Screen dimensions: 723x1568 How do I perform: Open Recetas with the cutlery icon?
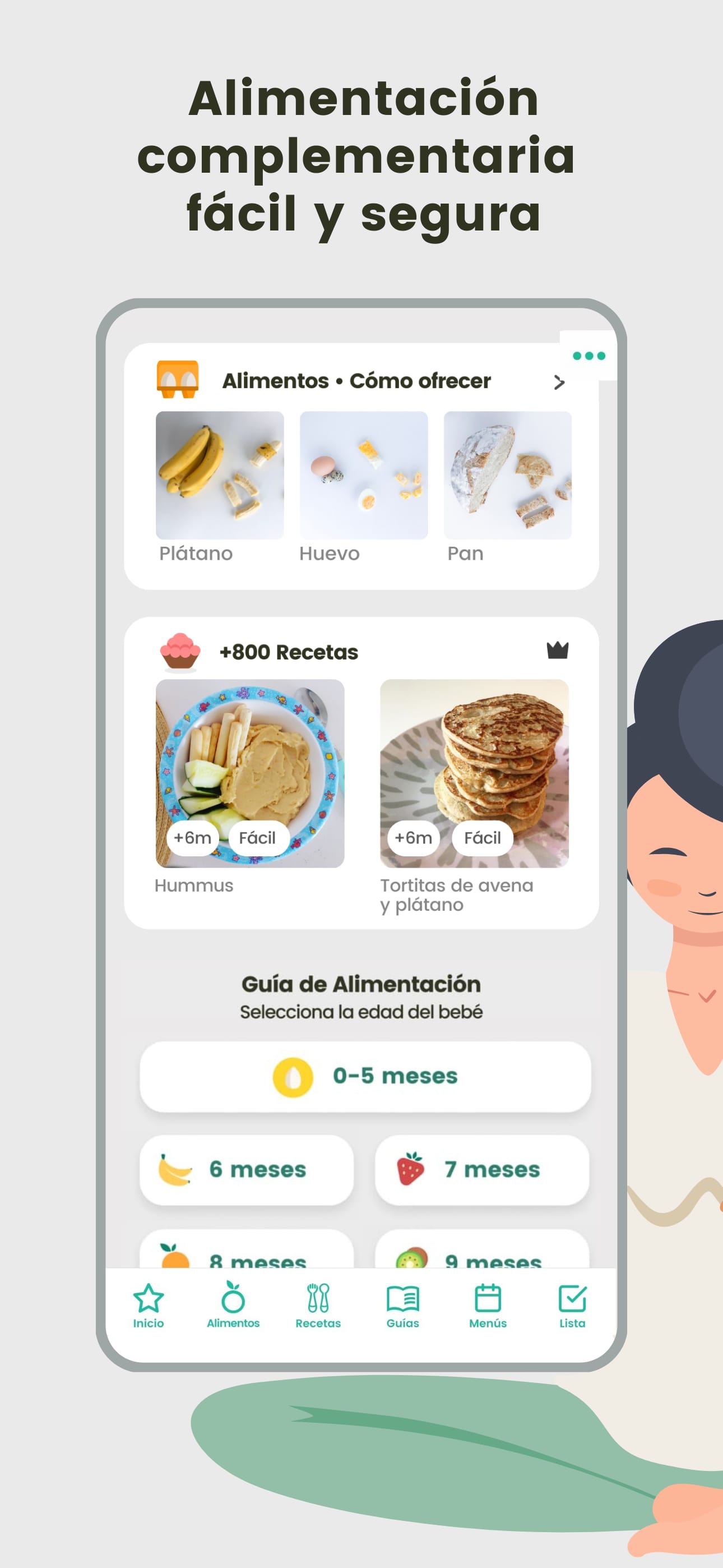click(x=318, y=1299)
